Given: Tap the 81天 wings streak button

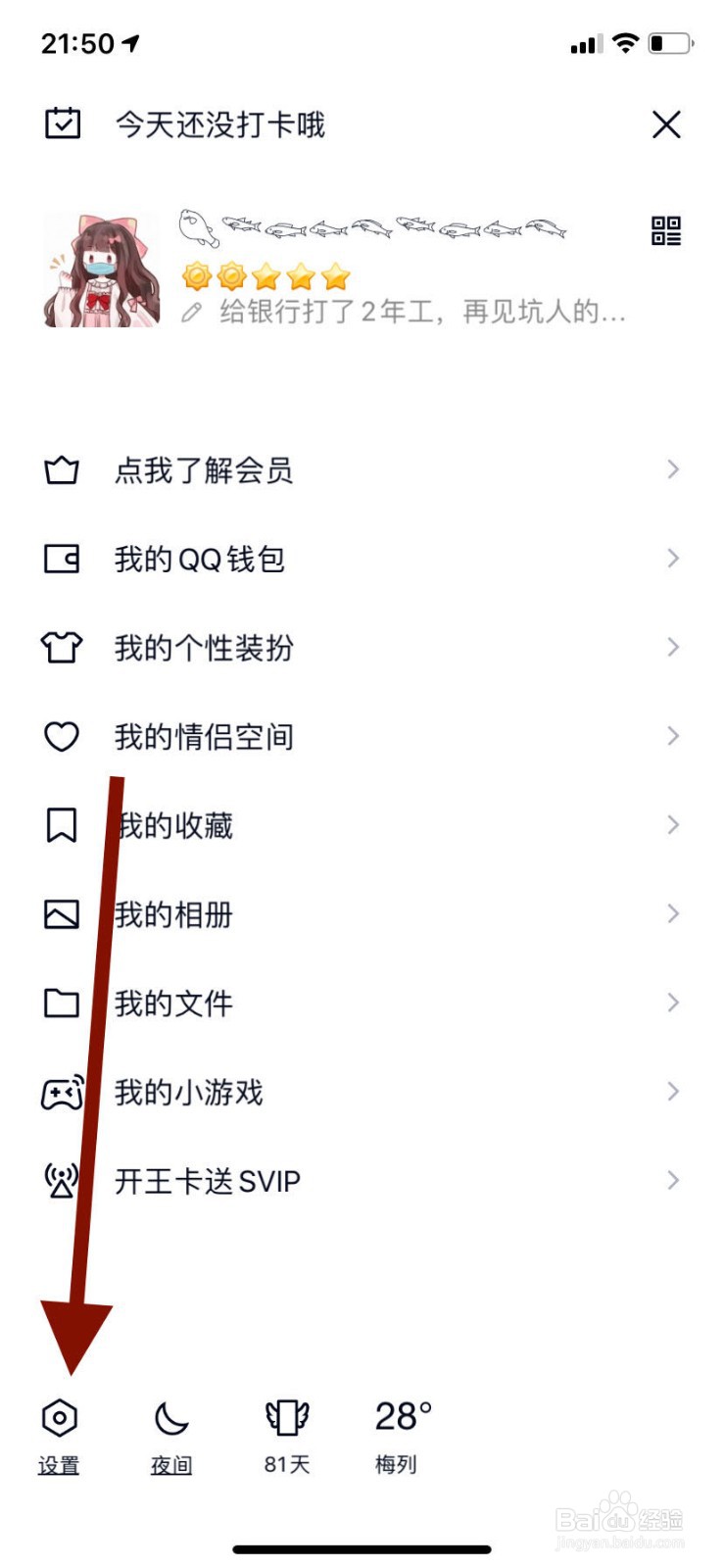Looking at the screenshot, I should click(x=285, y=1416).
